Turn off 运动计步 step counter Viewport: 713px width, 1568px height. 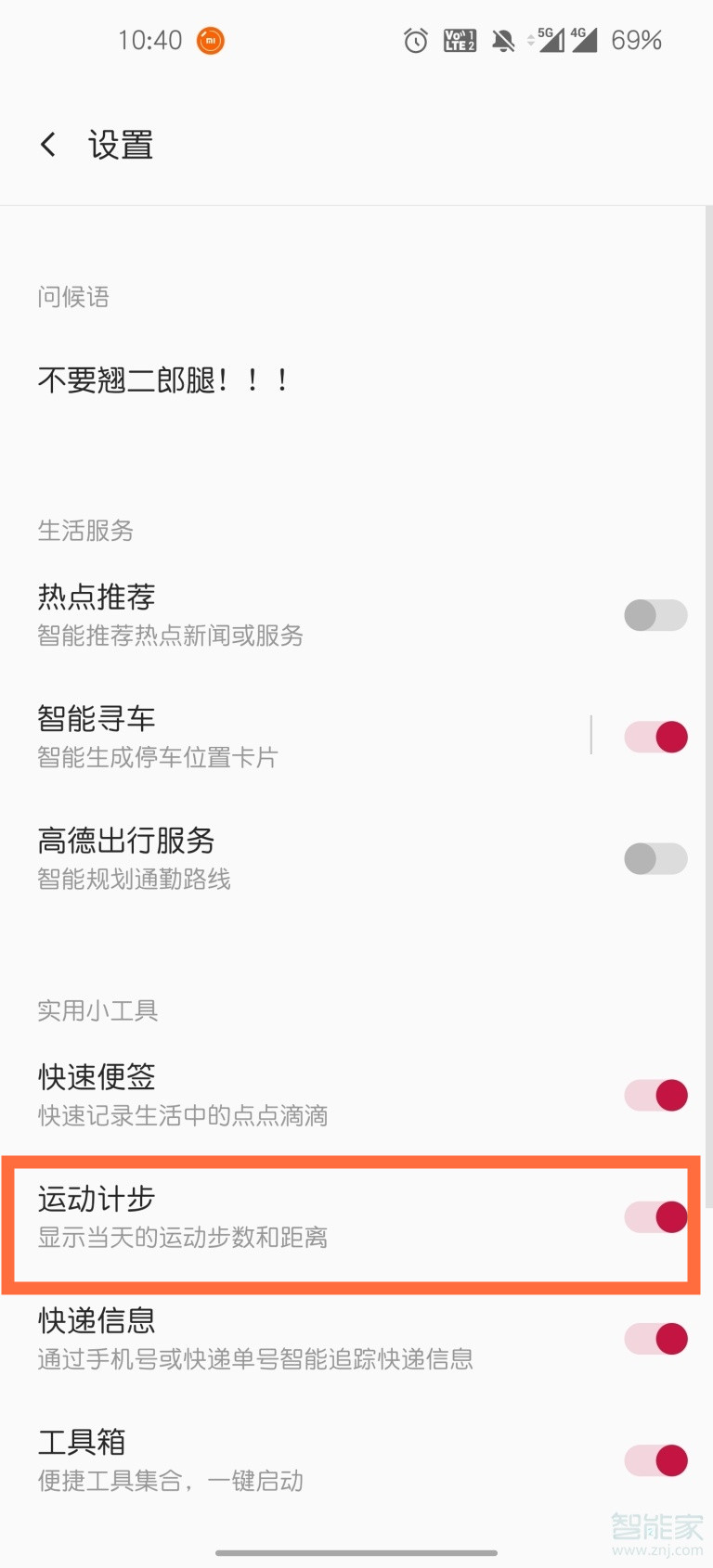655,1217
